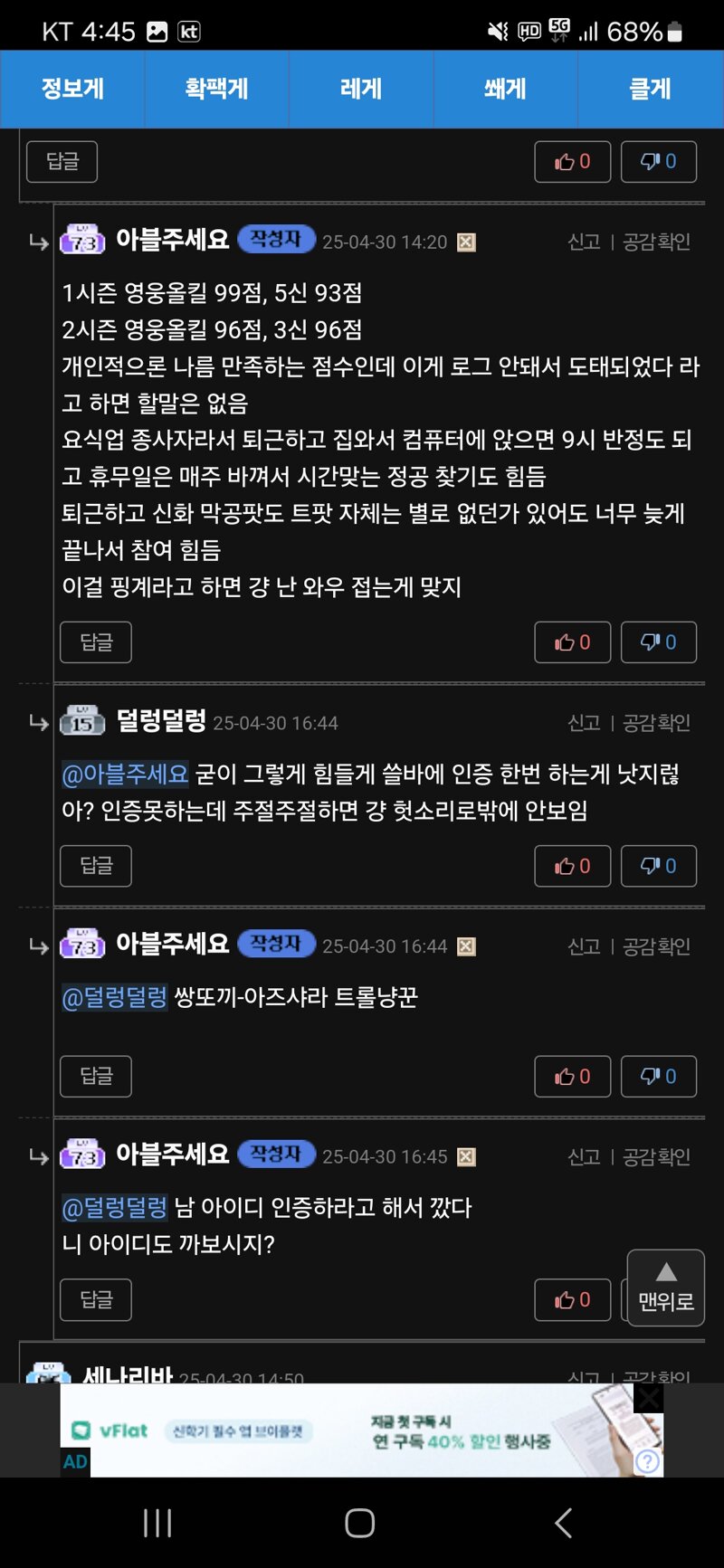The width and height of the screenshot is (724, 1568).
Task: Jump to top with 맨위로 button
Action: [666, 1288]
